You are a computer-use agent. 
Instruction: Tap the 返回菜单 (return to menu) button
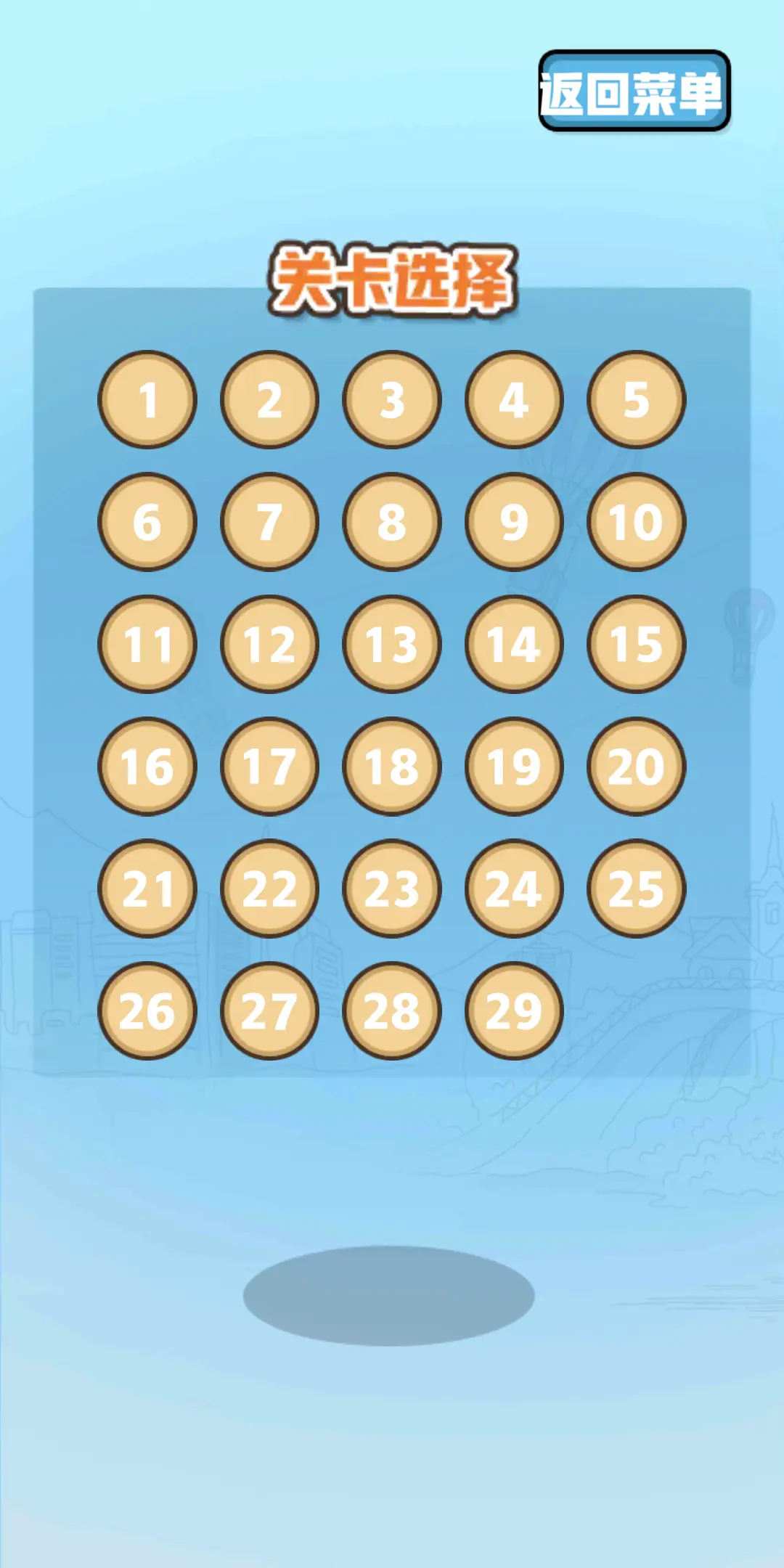pos(634,91)
